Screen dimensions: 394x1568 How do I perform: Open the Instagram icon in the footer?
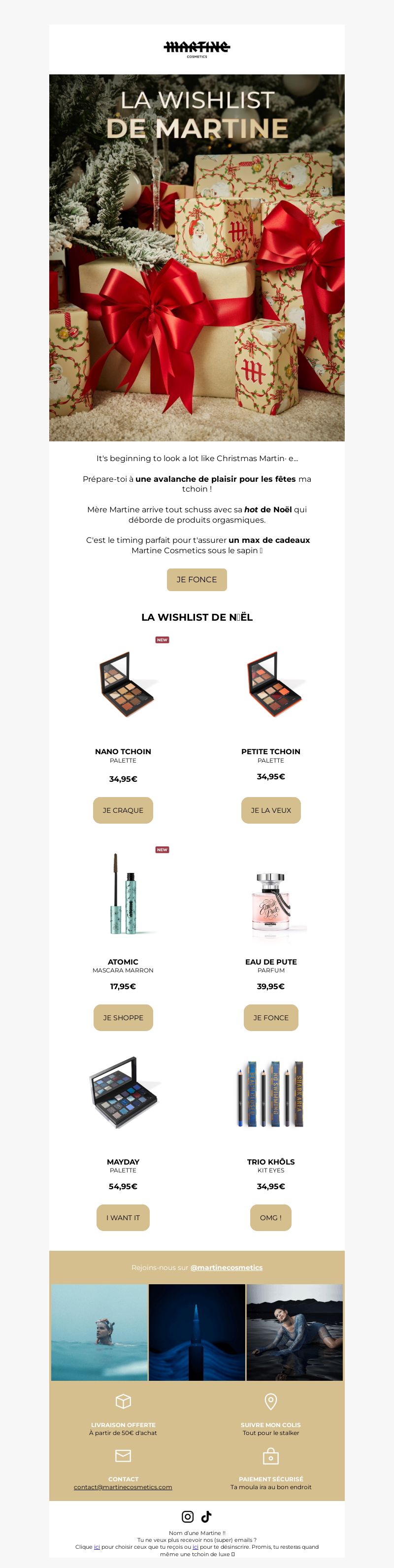(x=188, y=1516)
